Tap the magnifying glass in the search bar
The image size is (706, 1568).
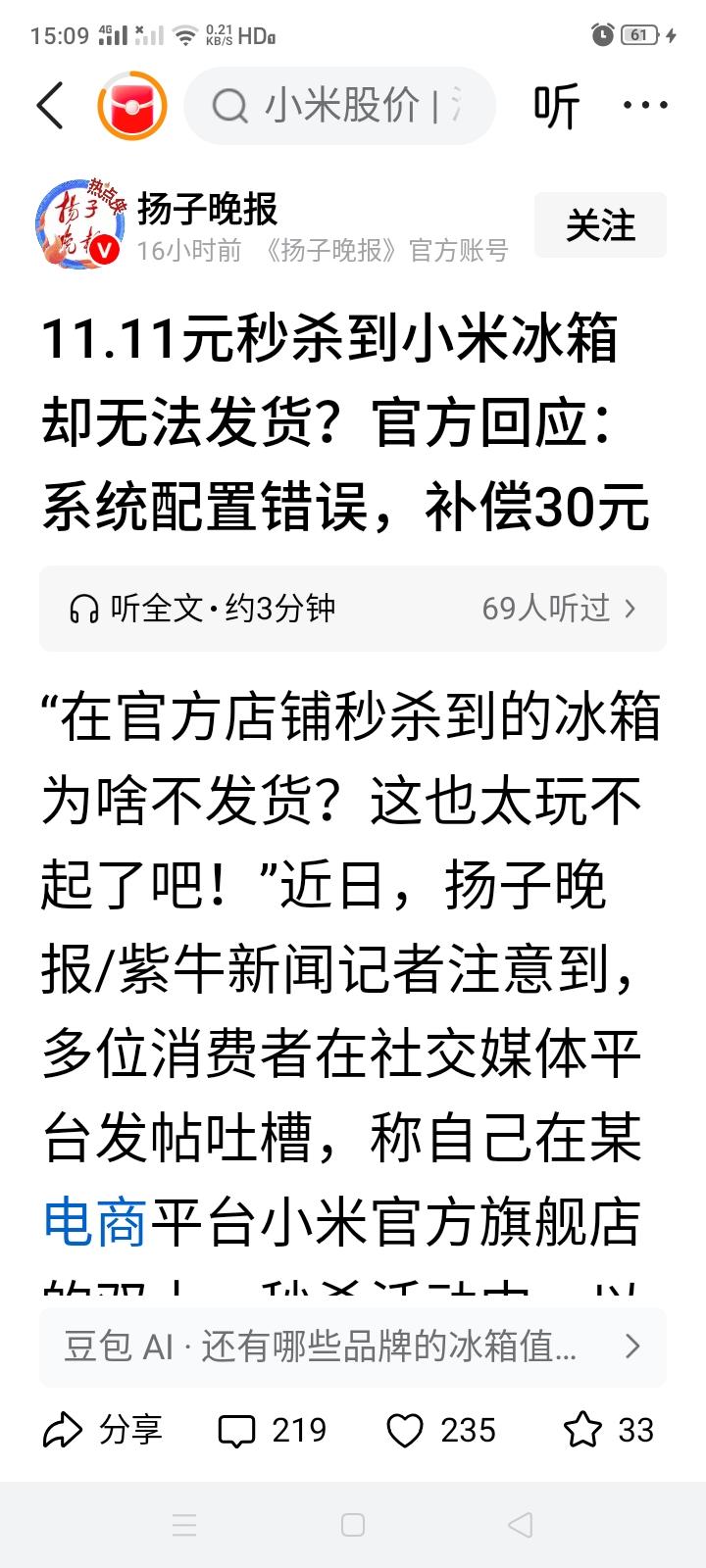pyautogui.click(x=229, y=106)
